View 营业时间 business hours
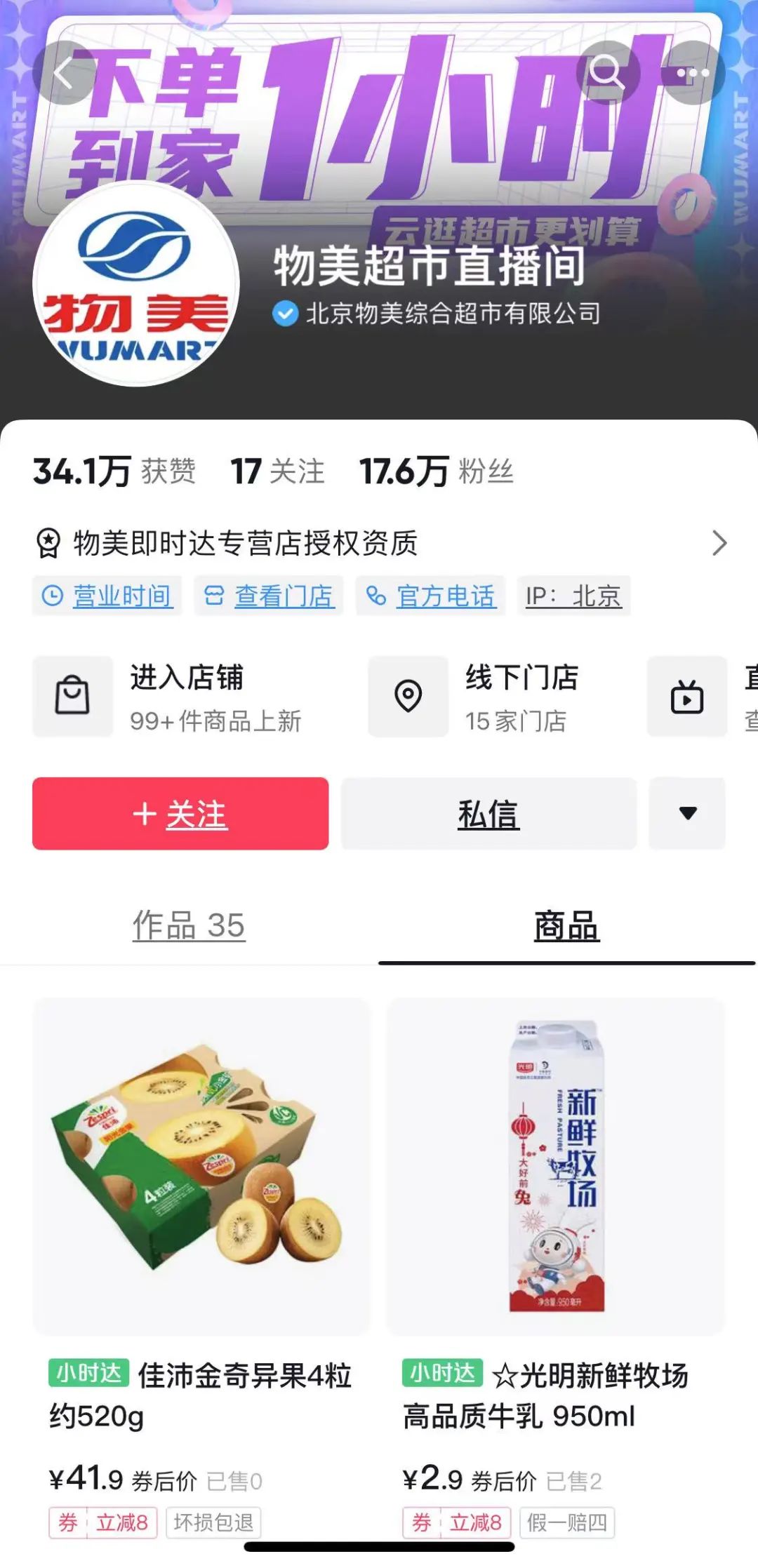Screen dimensions: 758x1568 pos(107,596)
